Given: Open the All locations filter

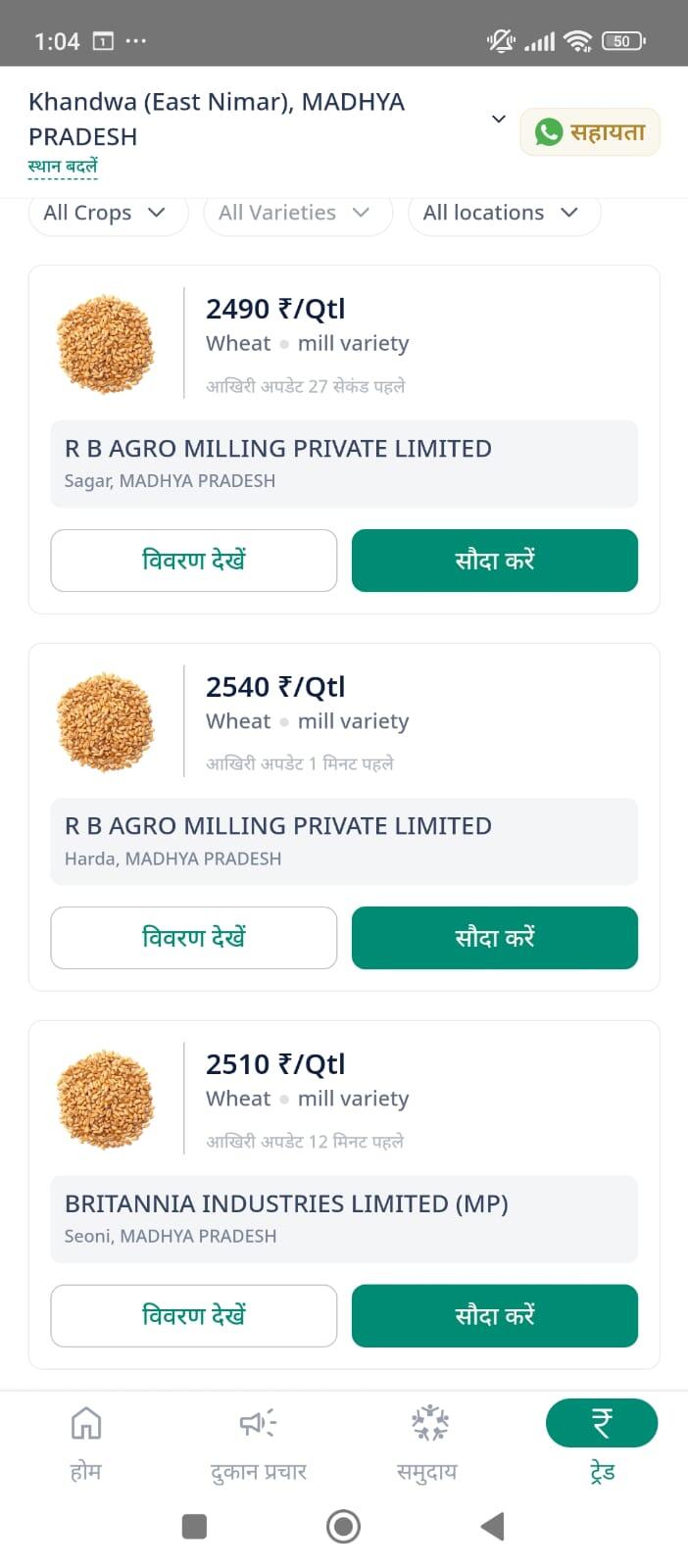Looking at the screenshot, I should click(x=504, y=213).
